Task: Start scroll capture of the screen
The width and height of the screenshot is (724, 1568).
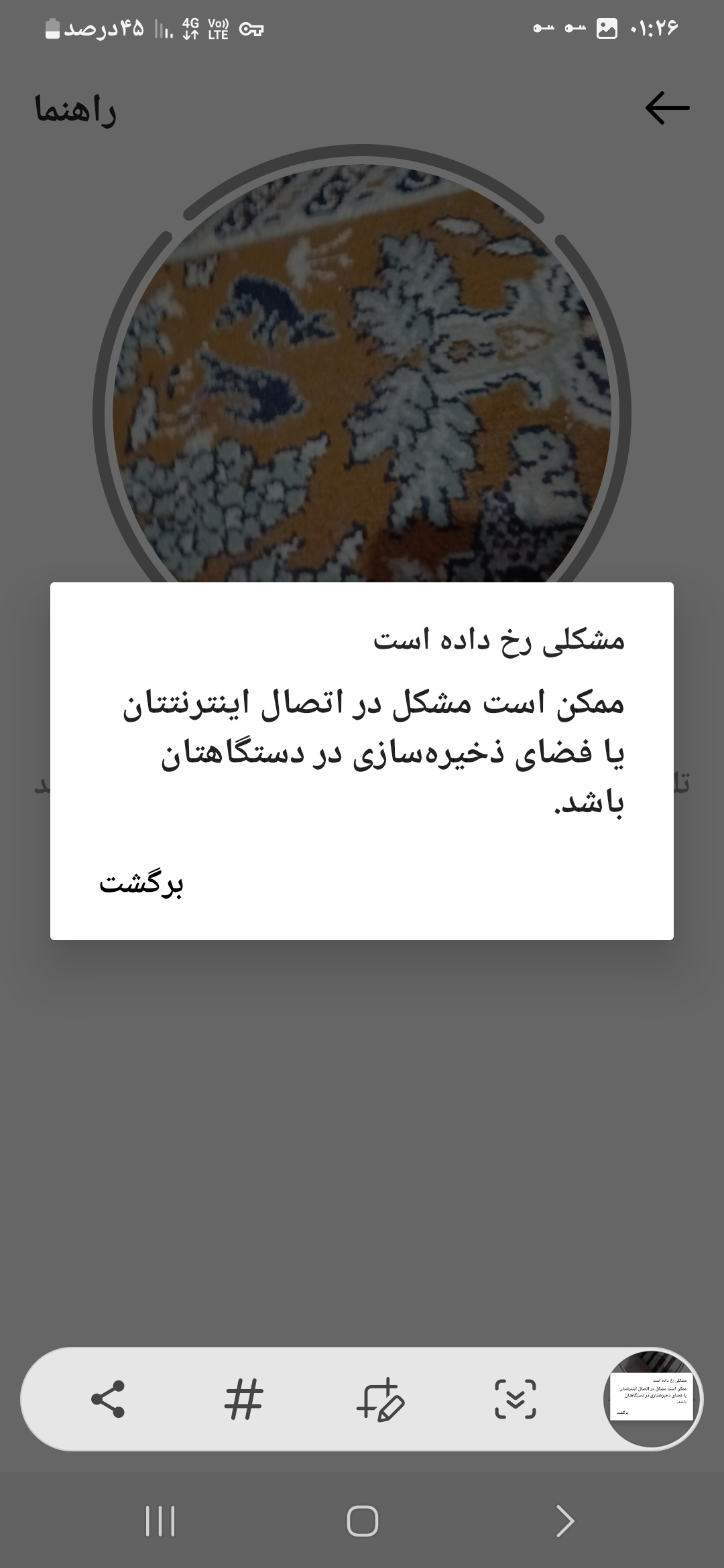Action: click(x=516, y=1399)
